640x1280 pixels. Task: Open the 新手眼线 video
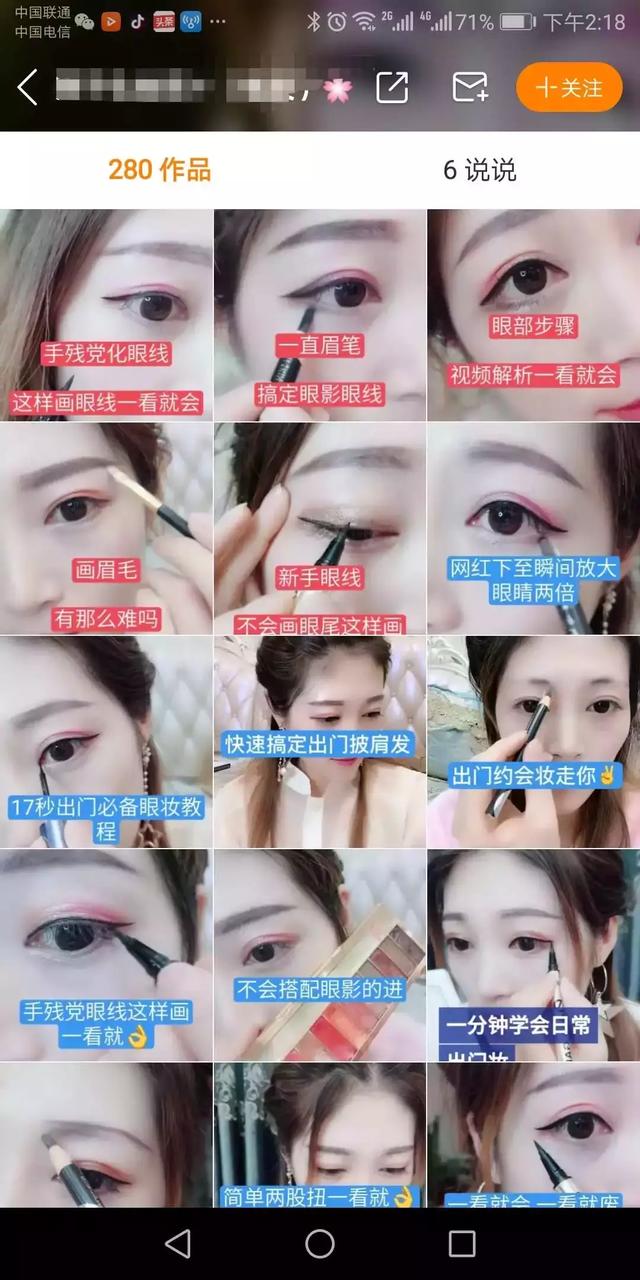click(x=320, y=528)
